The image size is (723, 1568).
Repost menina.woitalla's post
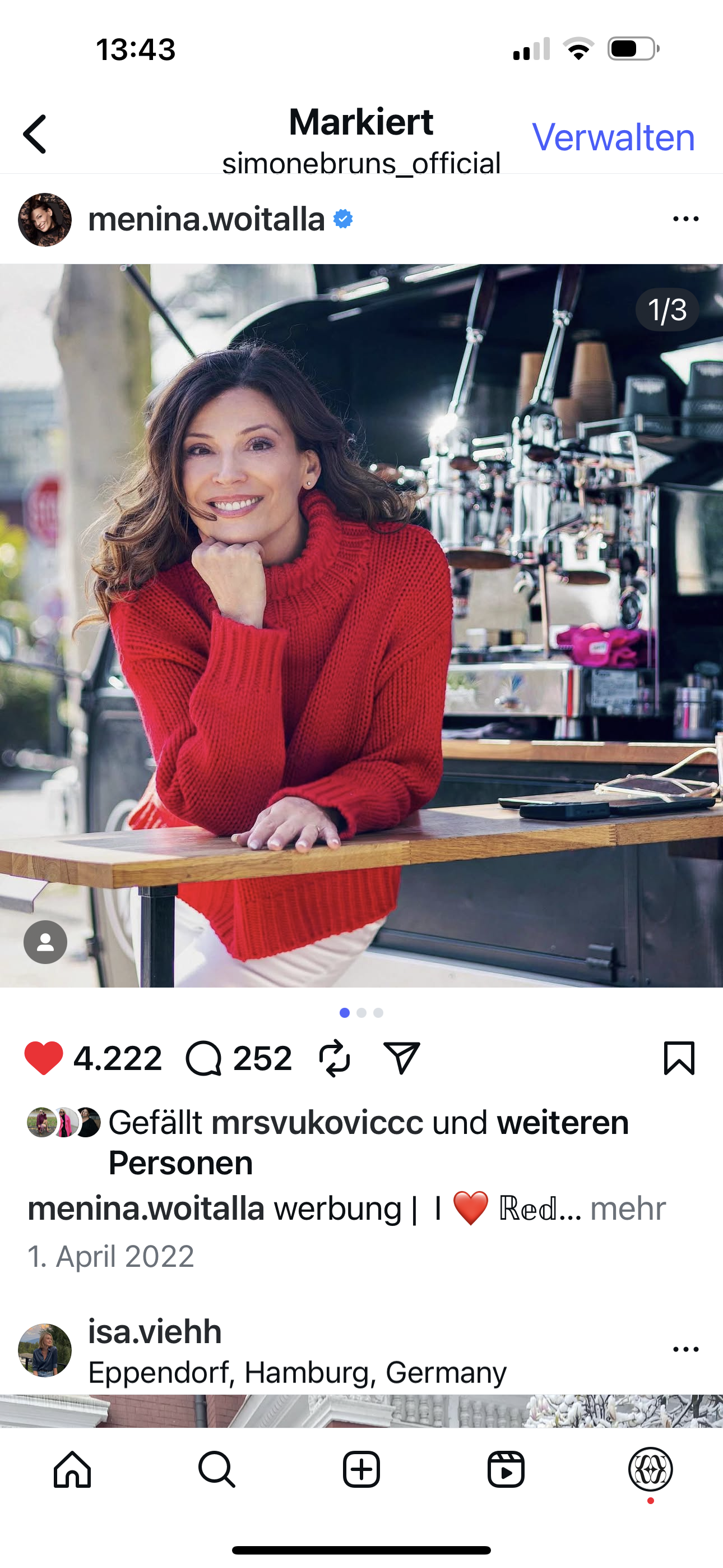coord(335,1058)
